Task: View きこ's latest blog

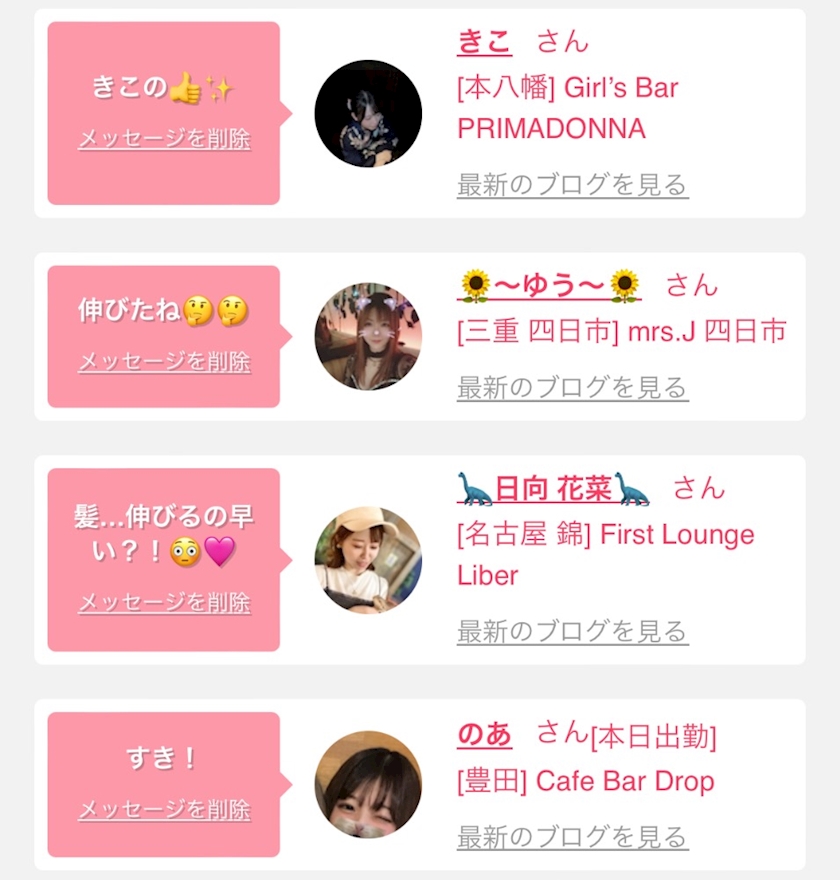Action: point(572,185)
